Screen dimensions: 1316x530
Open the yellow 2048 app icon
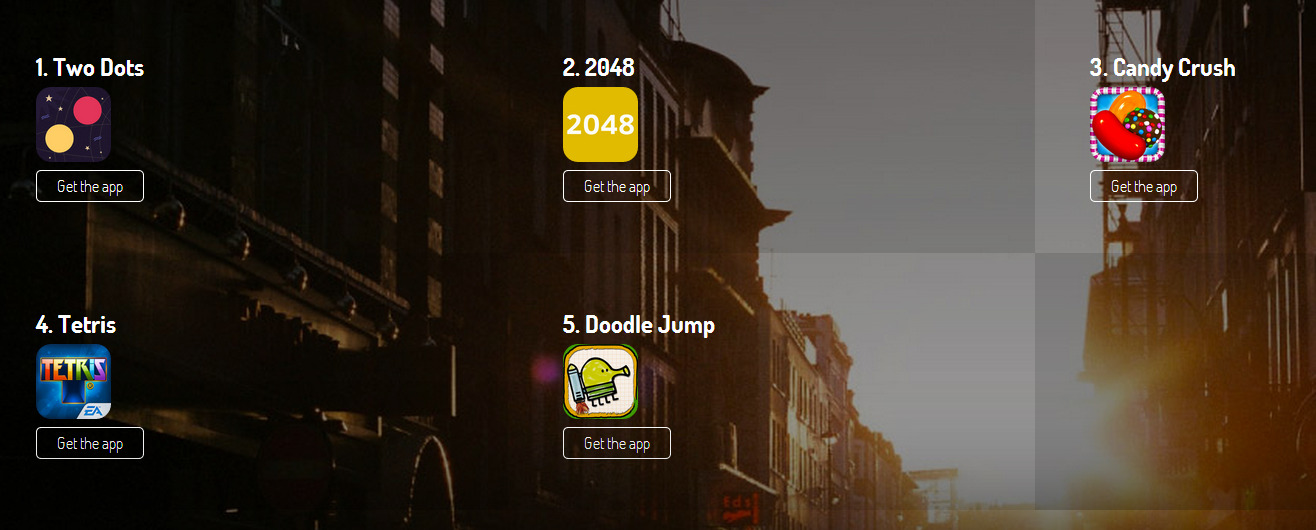[600, 124]
